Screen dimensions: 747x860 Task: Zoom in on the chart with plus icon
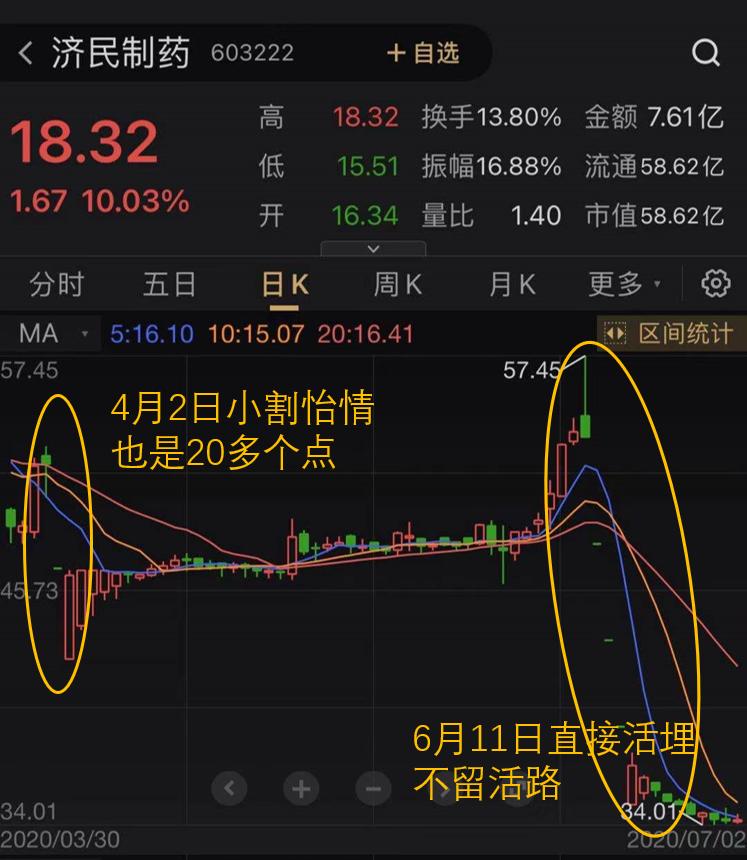301,789
